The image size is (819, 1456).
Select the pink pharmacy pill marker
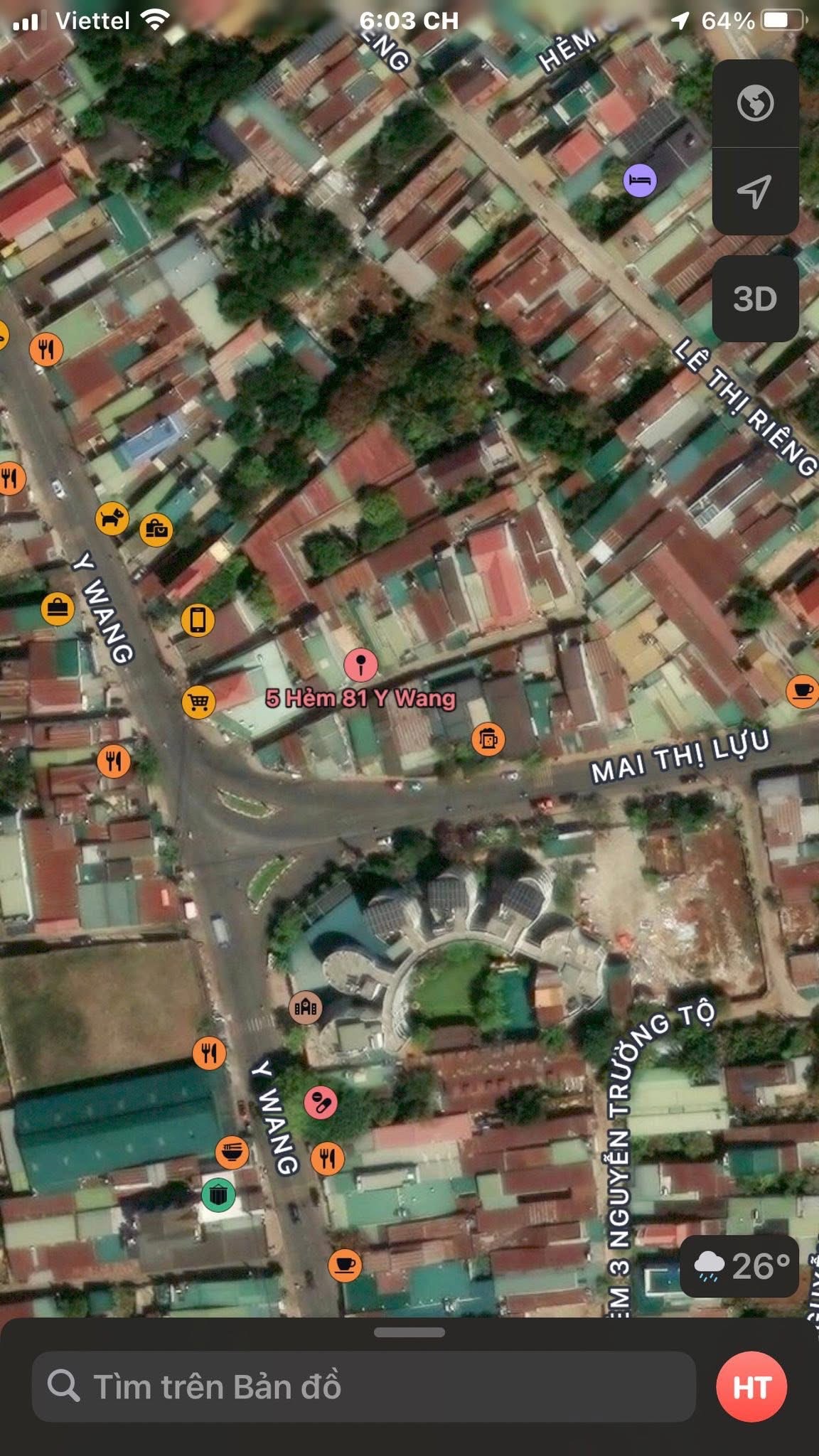click(321, 1103)
